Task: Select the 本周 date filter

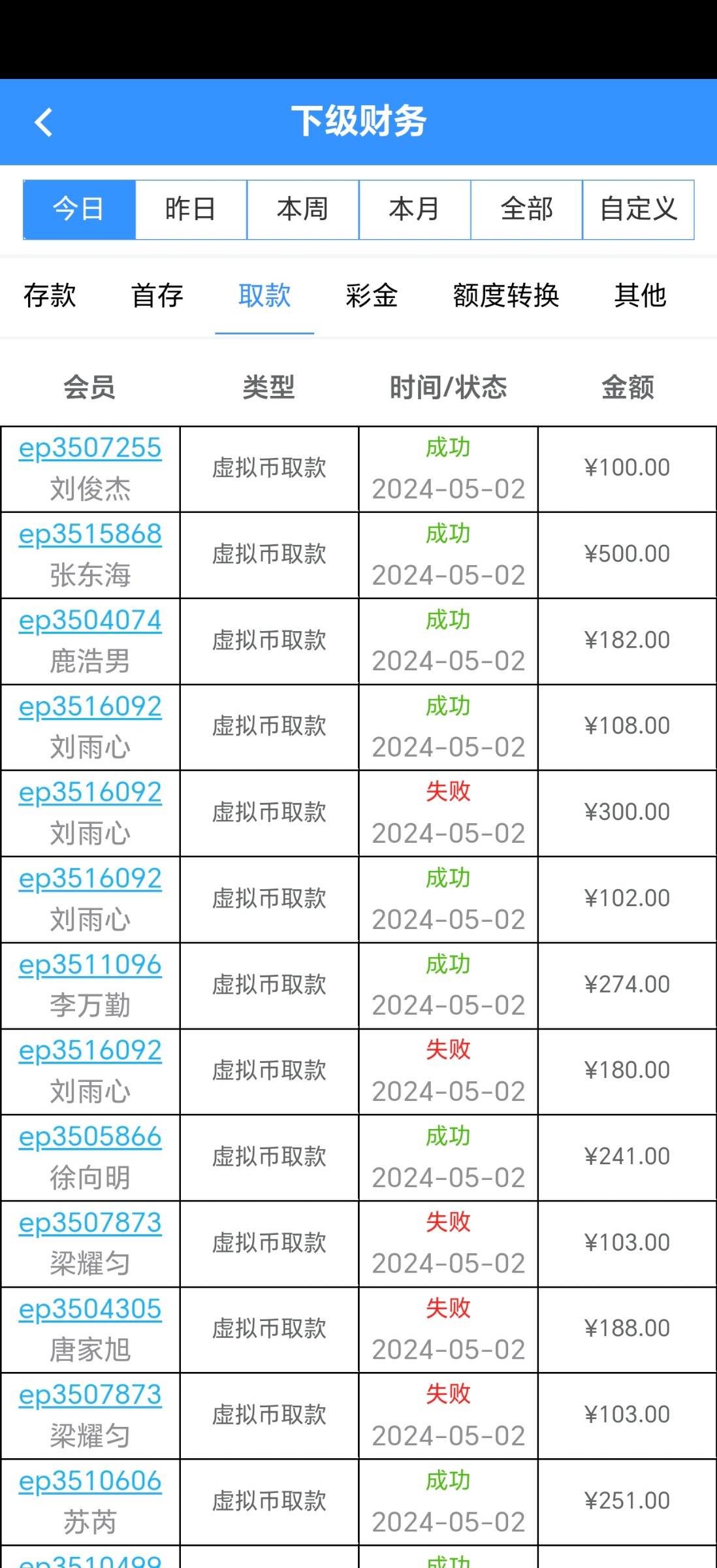Action: tap(302, 209)
